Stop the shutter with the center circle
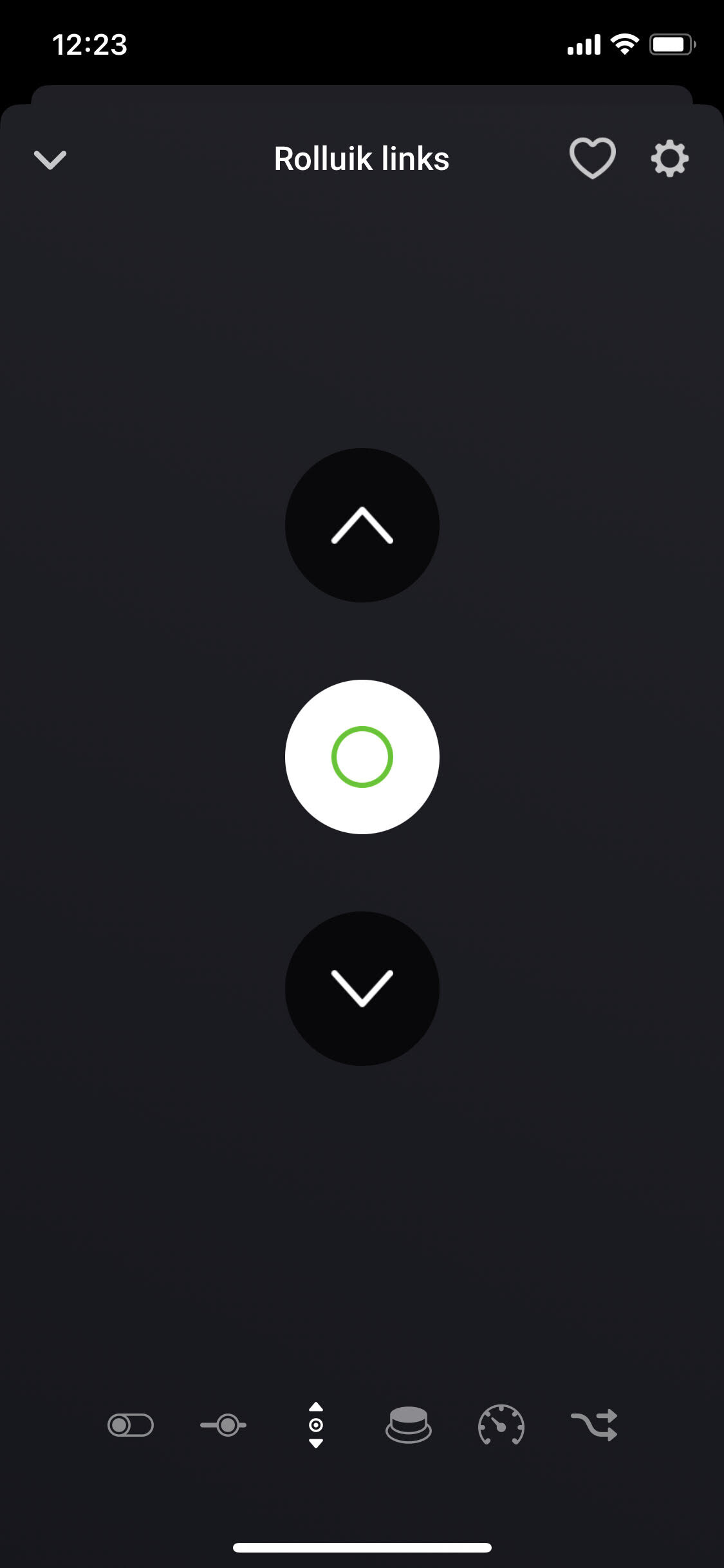Viewport: 724px width, 1568px height. coord(362,757)
